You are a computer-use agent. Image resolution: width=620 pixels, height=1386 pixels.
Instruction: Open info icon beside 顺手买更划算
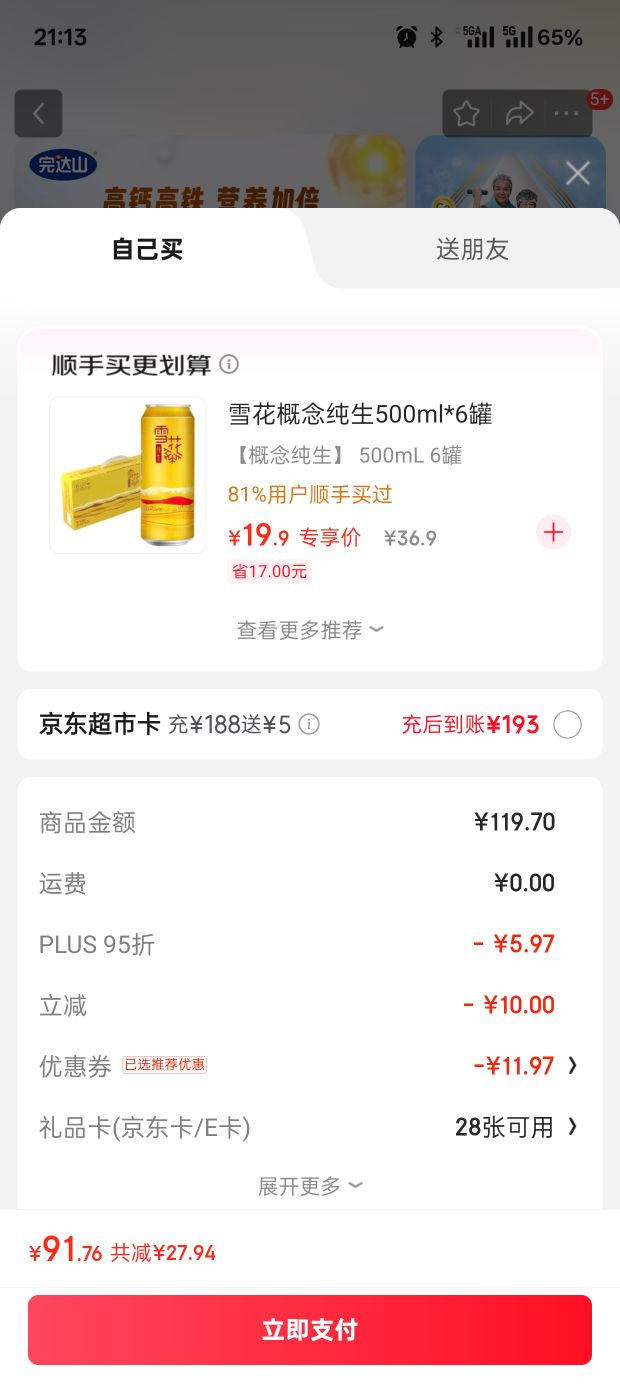(x=229, y=364)
